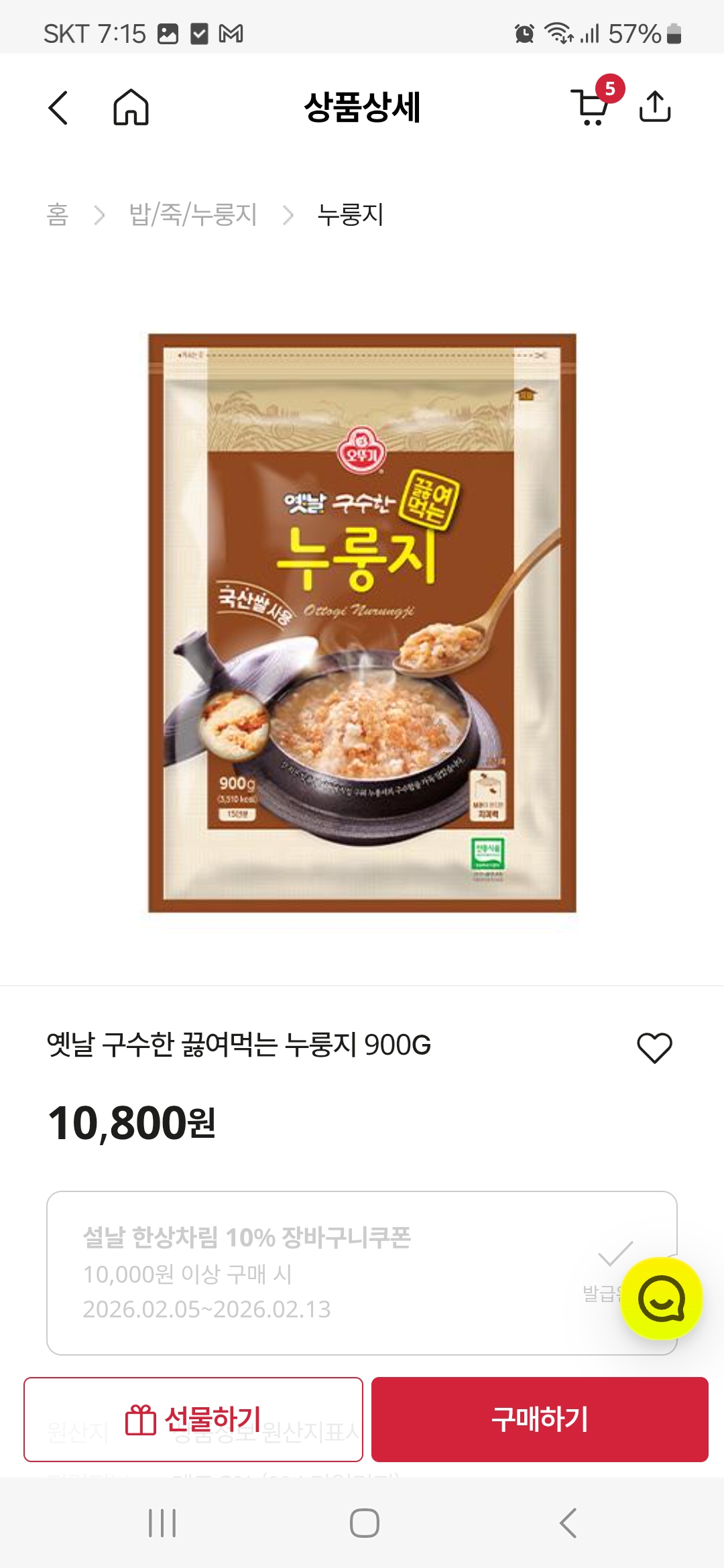Tap the 선물하기 gift button
The width and height of the screenshot is (724, 1568).
coord(193,1419)
